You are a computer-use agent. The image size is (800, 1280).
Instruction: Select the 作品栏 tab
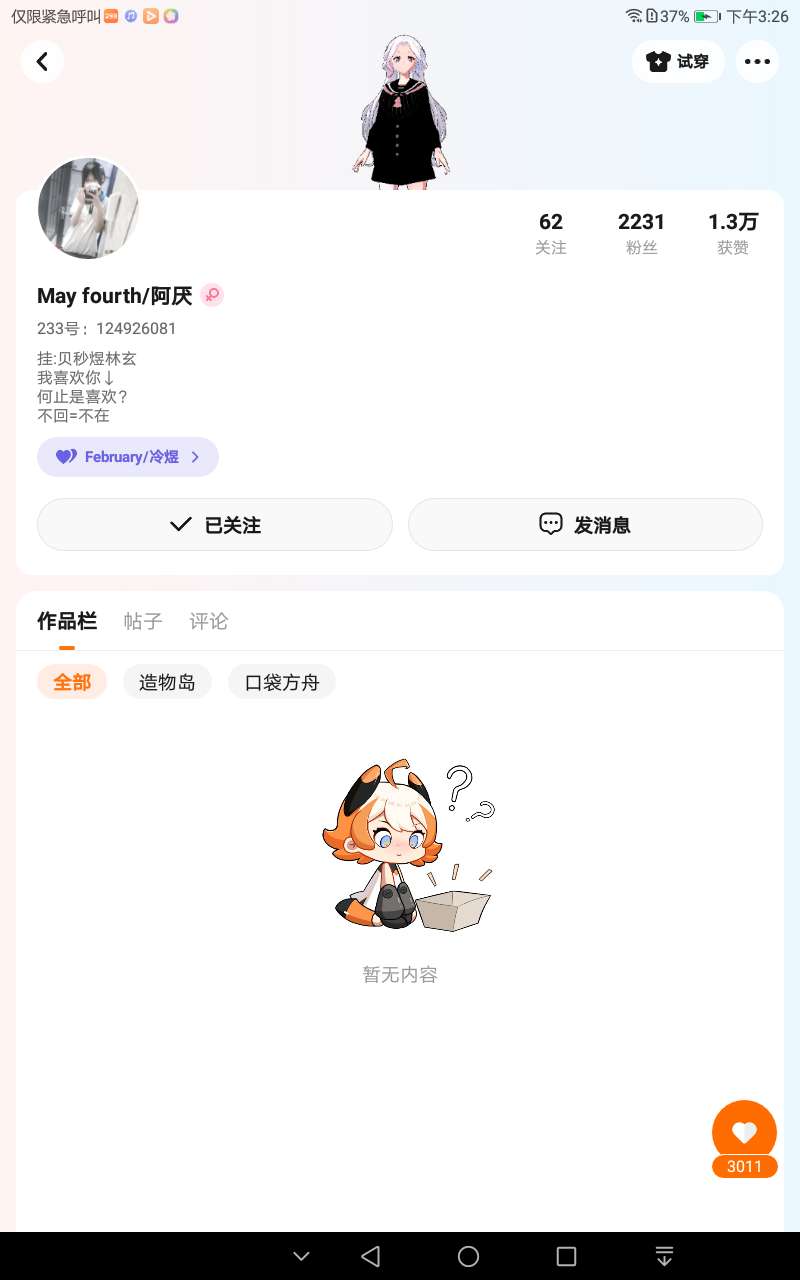pyautogui.click(x=67, y=621)
